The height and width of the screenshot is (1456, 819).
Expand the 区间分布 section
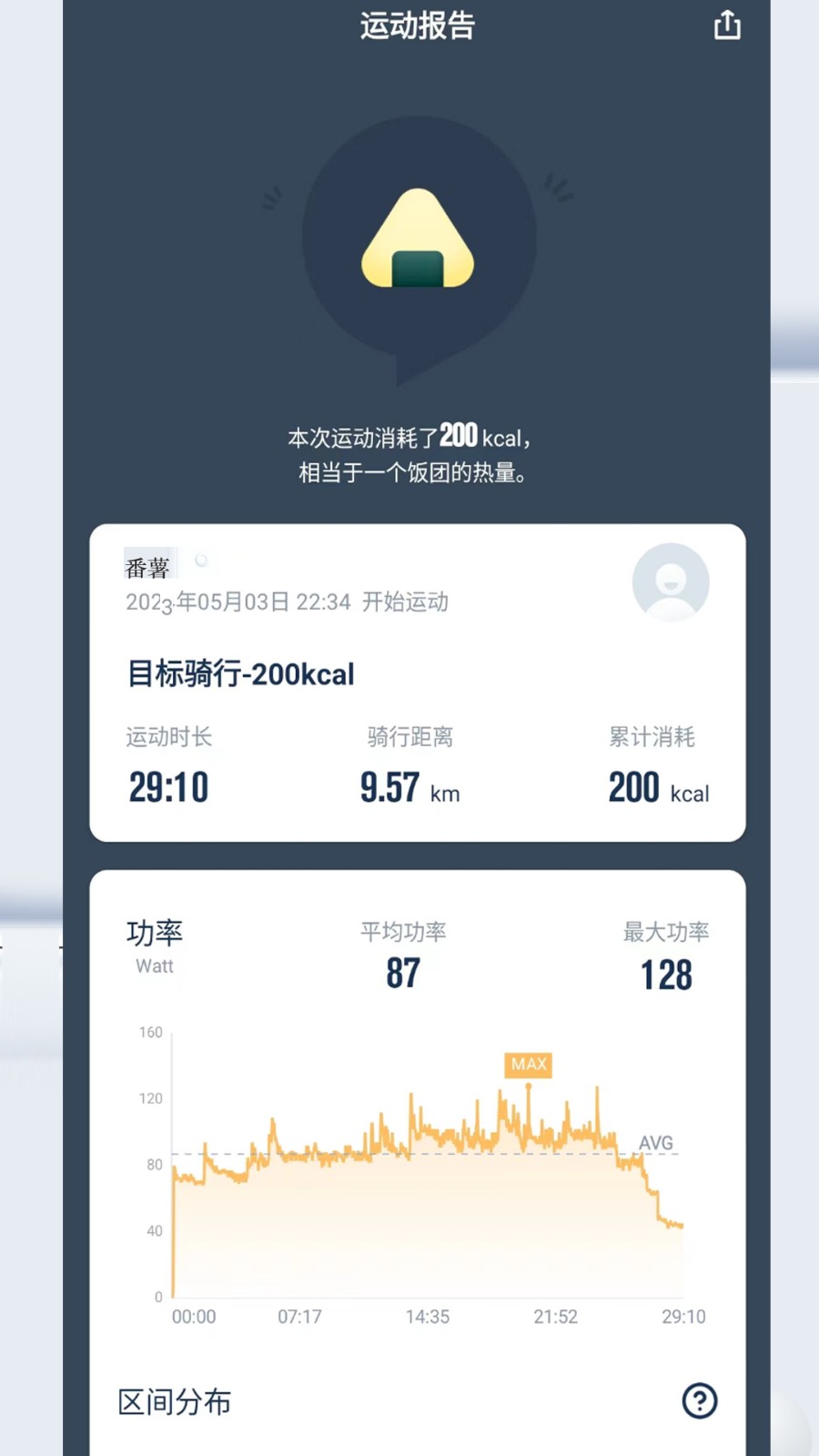point(176,1402)
